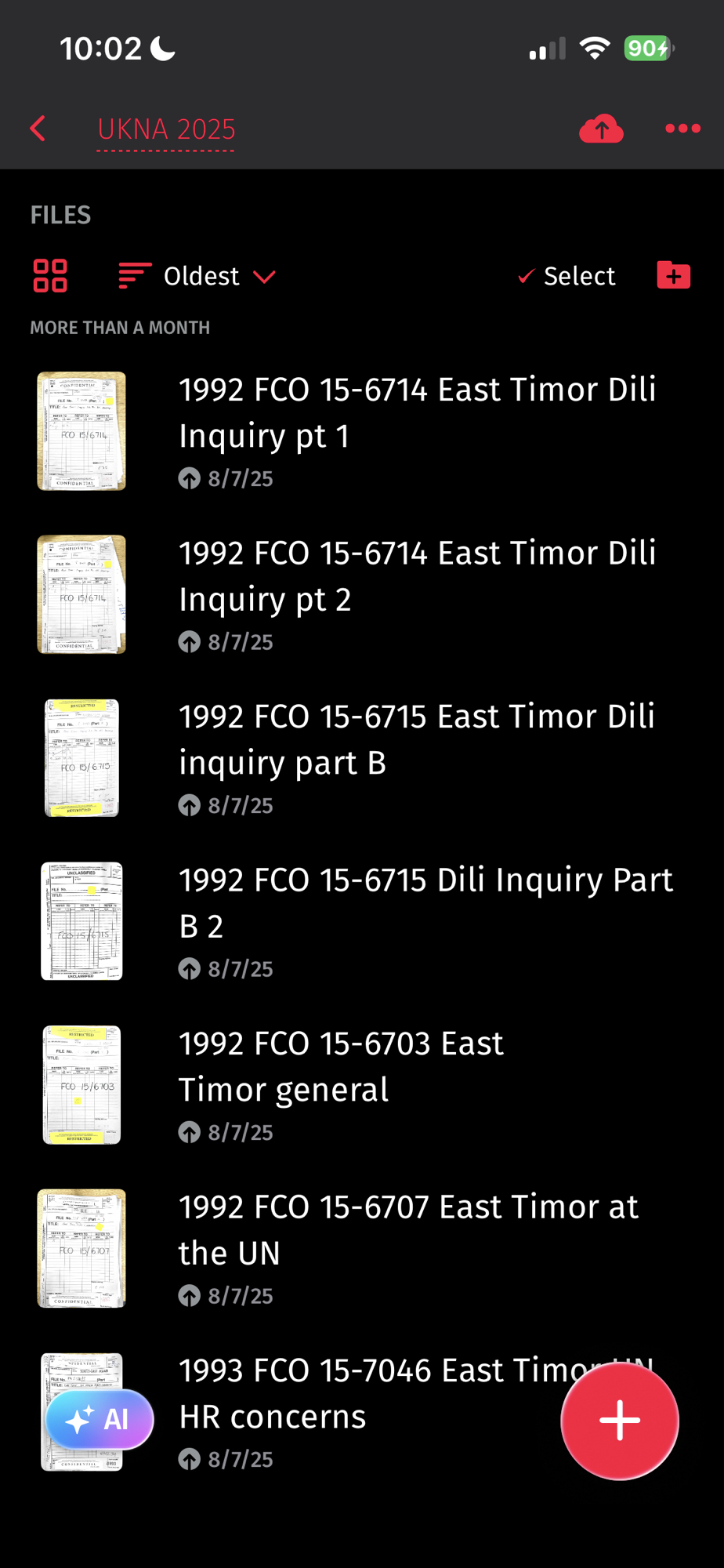Create a new folder

click(673, 275)
